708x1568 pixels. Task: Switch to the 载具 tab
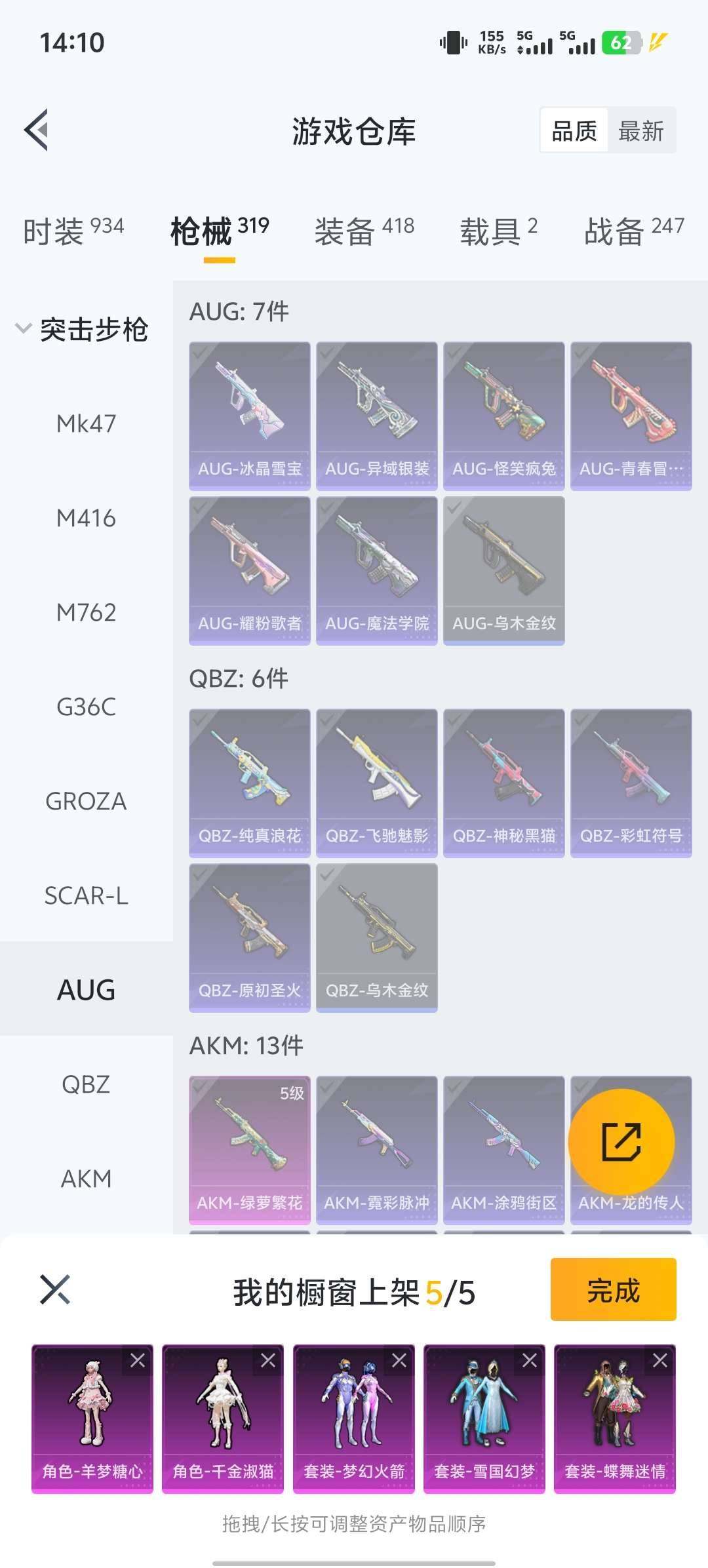[498, 231]
